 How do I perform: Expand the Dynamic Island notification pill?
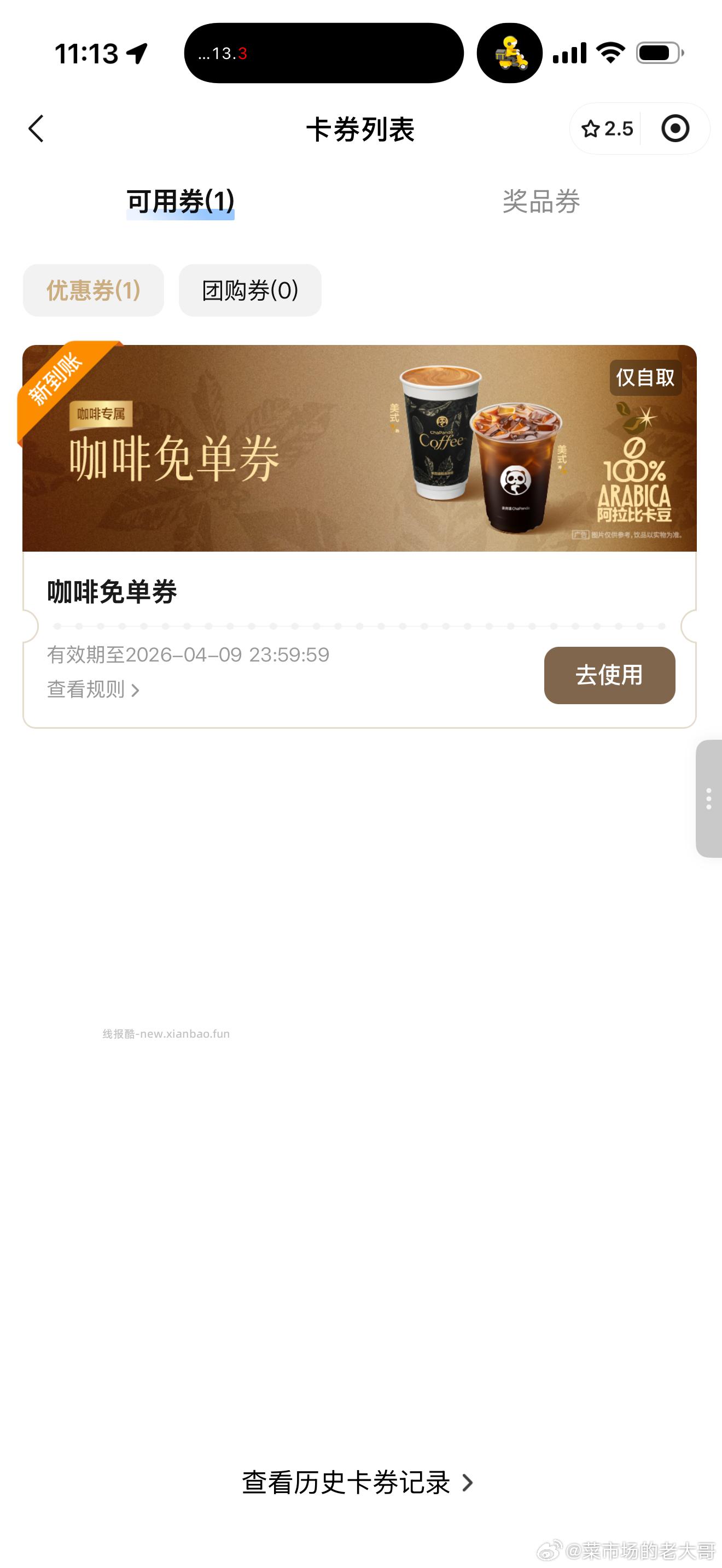click(324, 54)
